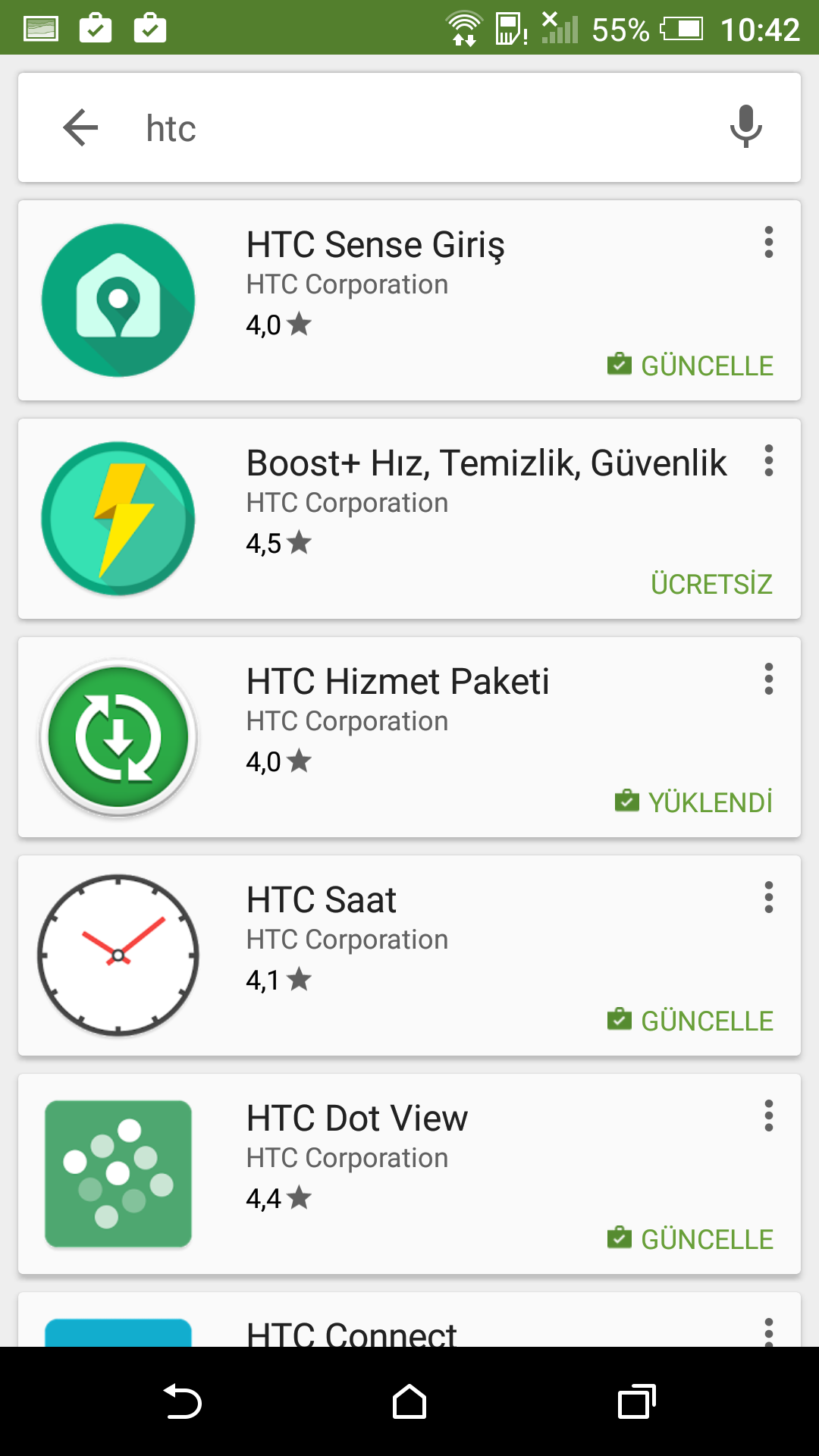The image size is (819, 1456).
Task: Open overflow menu for HTC Sense Giriş
Action: pos(769,243)
